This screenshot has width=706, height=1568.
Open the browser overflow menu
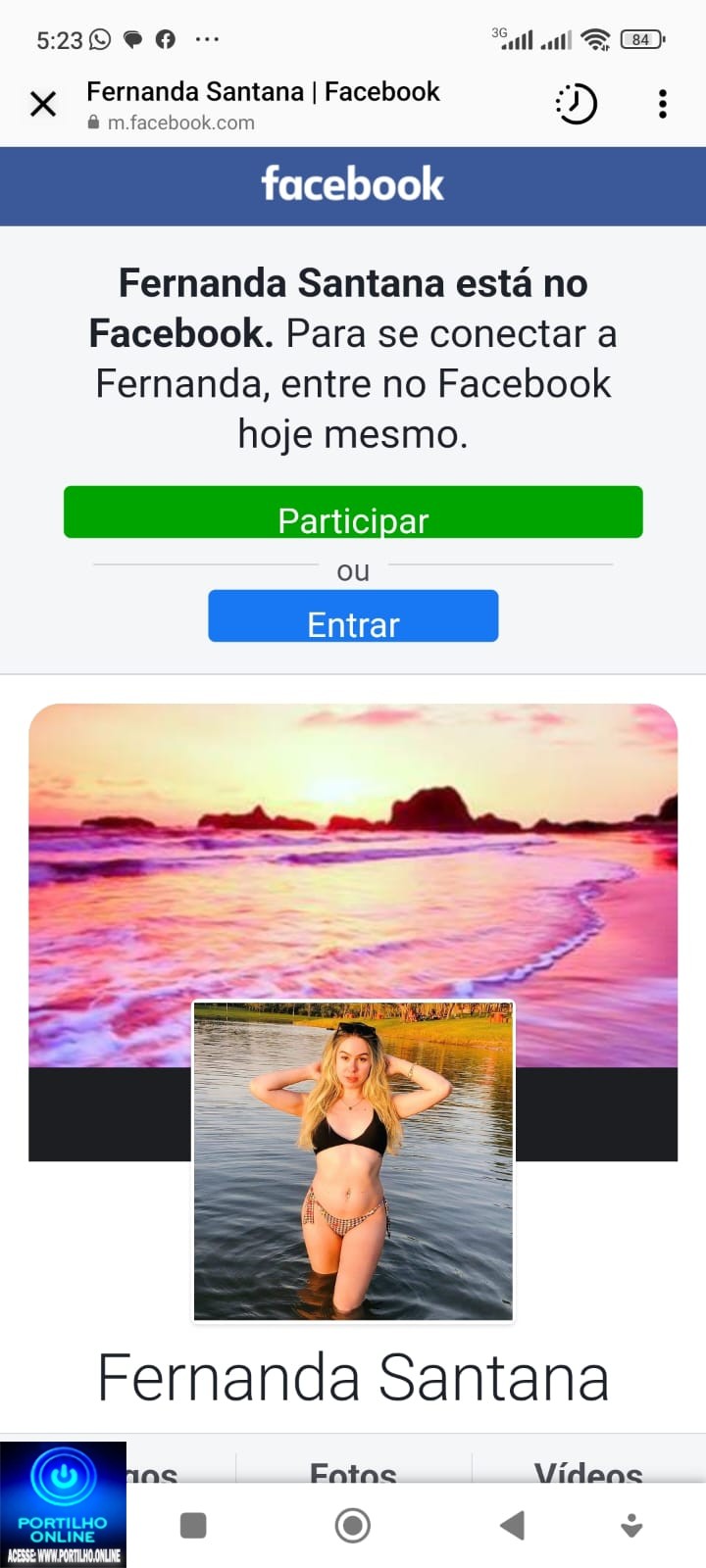(663, 104)
